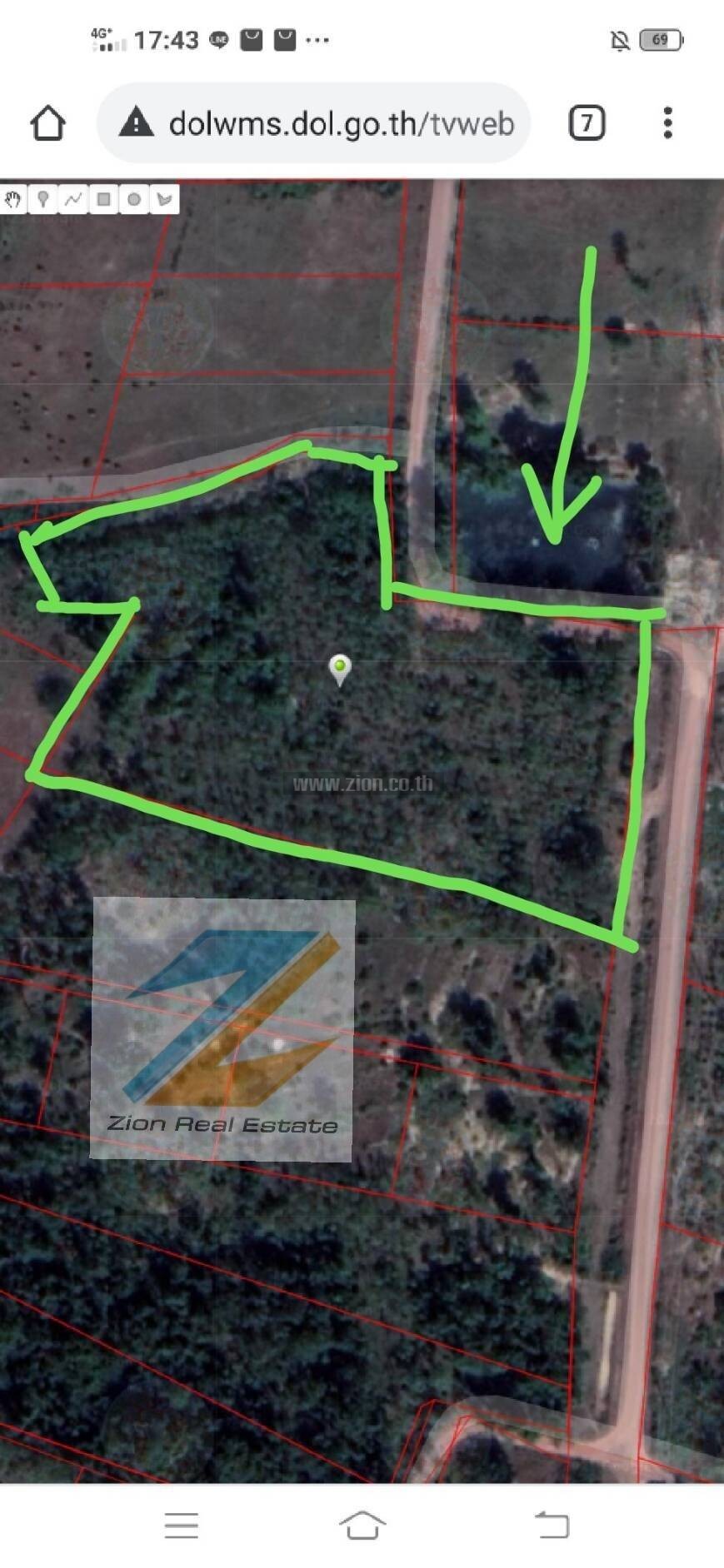Open recent apps from the navigation bar
The width and height of the screenshot is (724, 1568).
point(181,1526)
